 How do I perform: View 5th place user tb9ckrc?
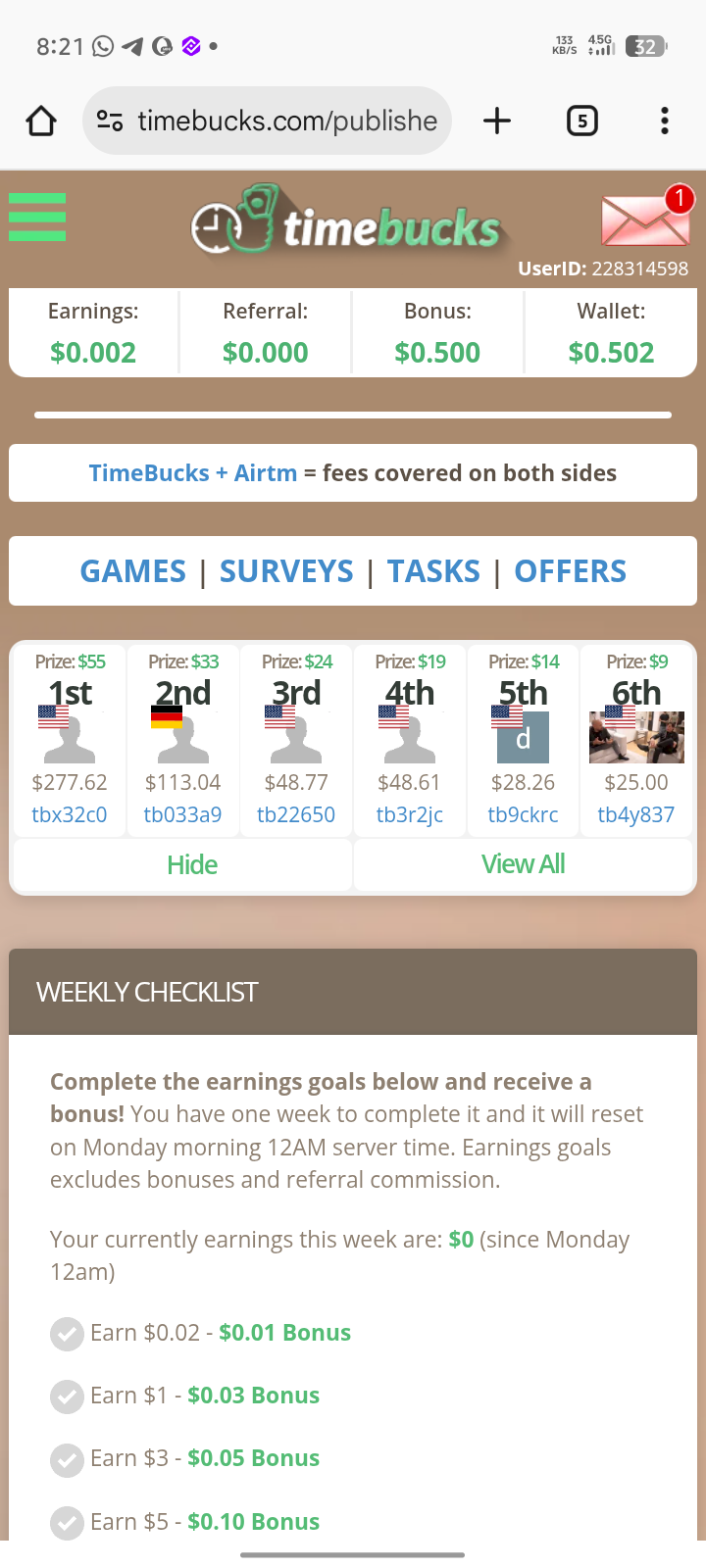[x=523, y=814]
